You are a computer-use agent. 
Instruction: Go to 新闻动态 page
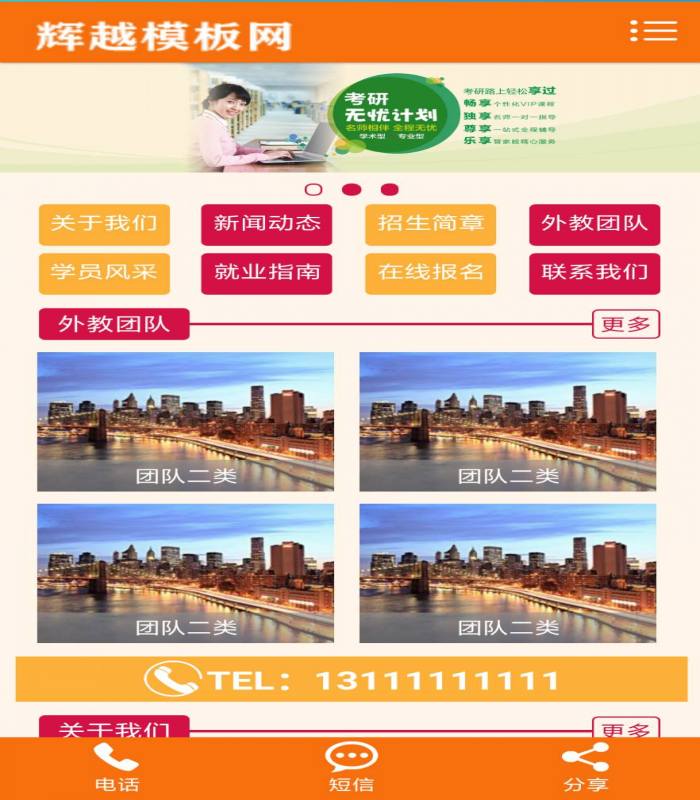pos(267,224)
